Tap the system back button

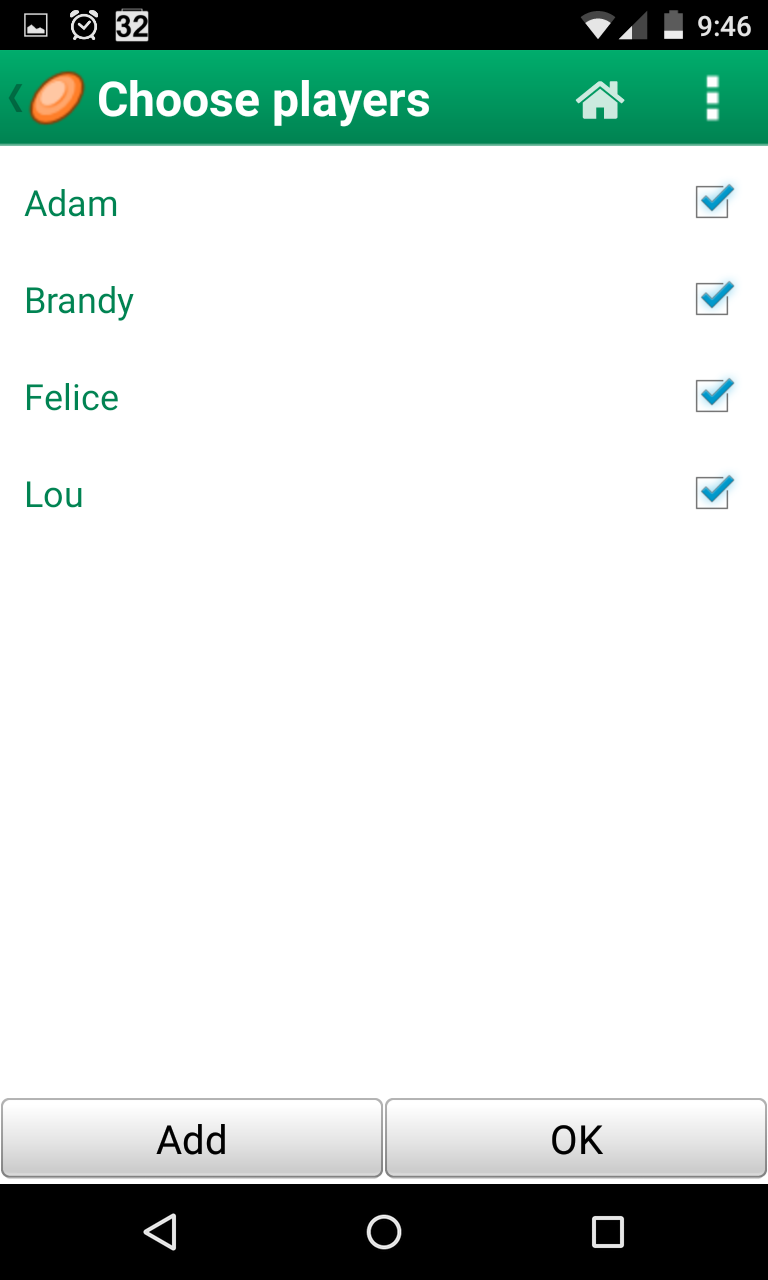160,1232
